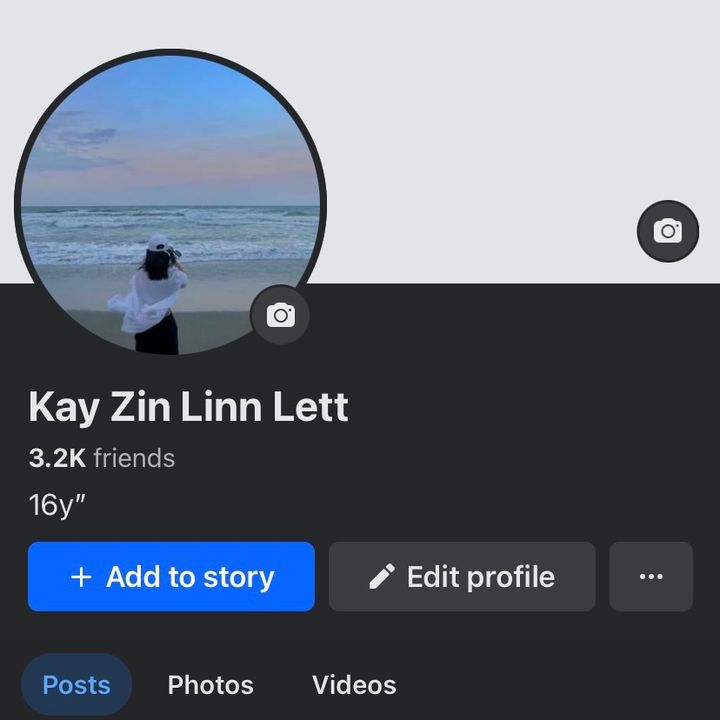Switch to the Posts tab
The width and height of the screenshot is (720, 720).
[x=76, y=685]
